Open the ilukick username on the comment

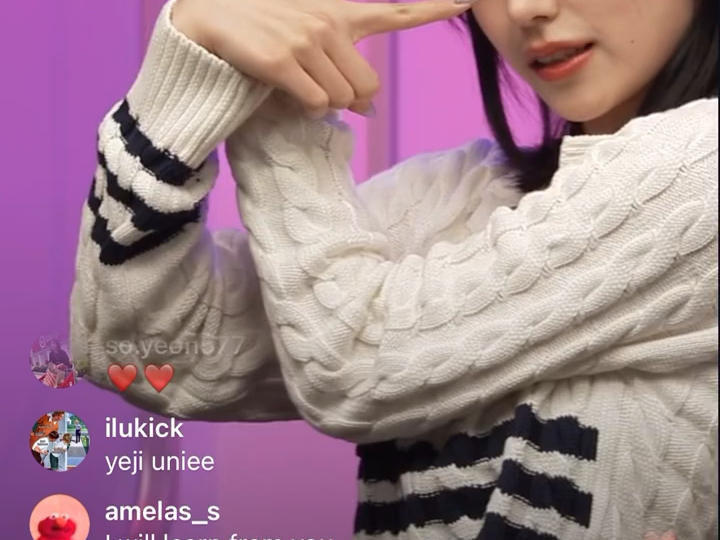[144, 428]
